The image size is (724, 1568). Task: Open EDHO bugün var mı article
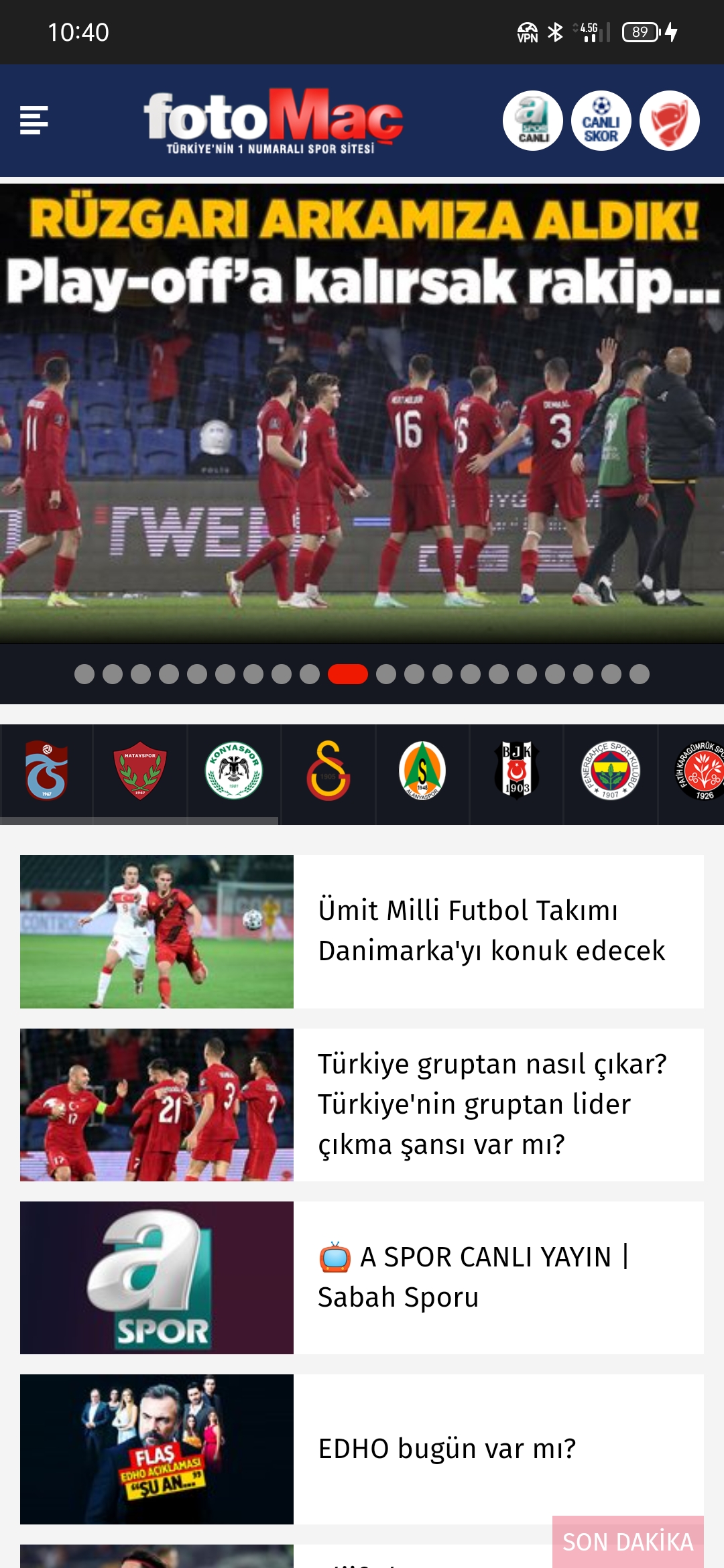coord(362,1449)
